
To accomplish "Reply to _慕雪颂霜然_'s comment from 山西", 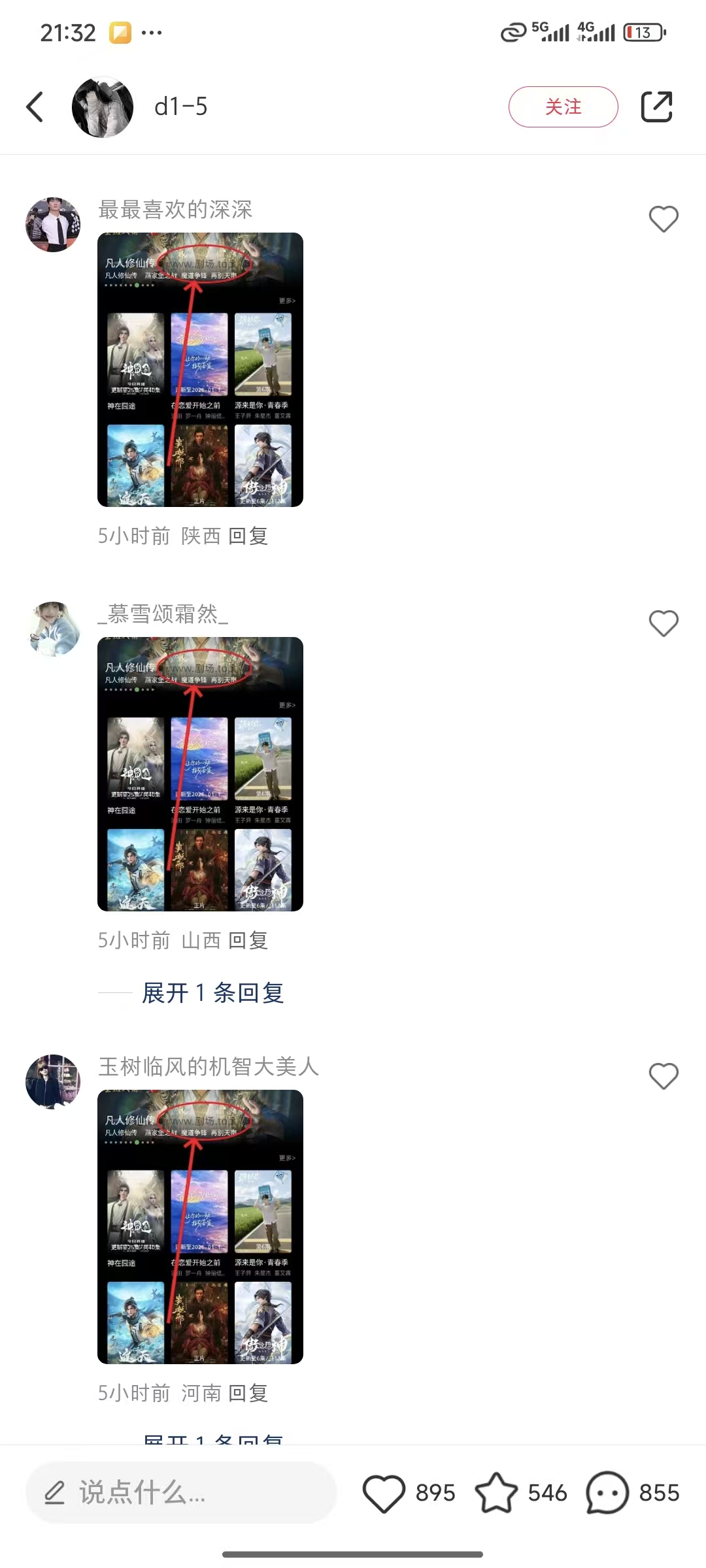I will tap(248, 941).
